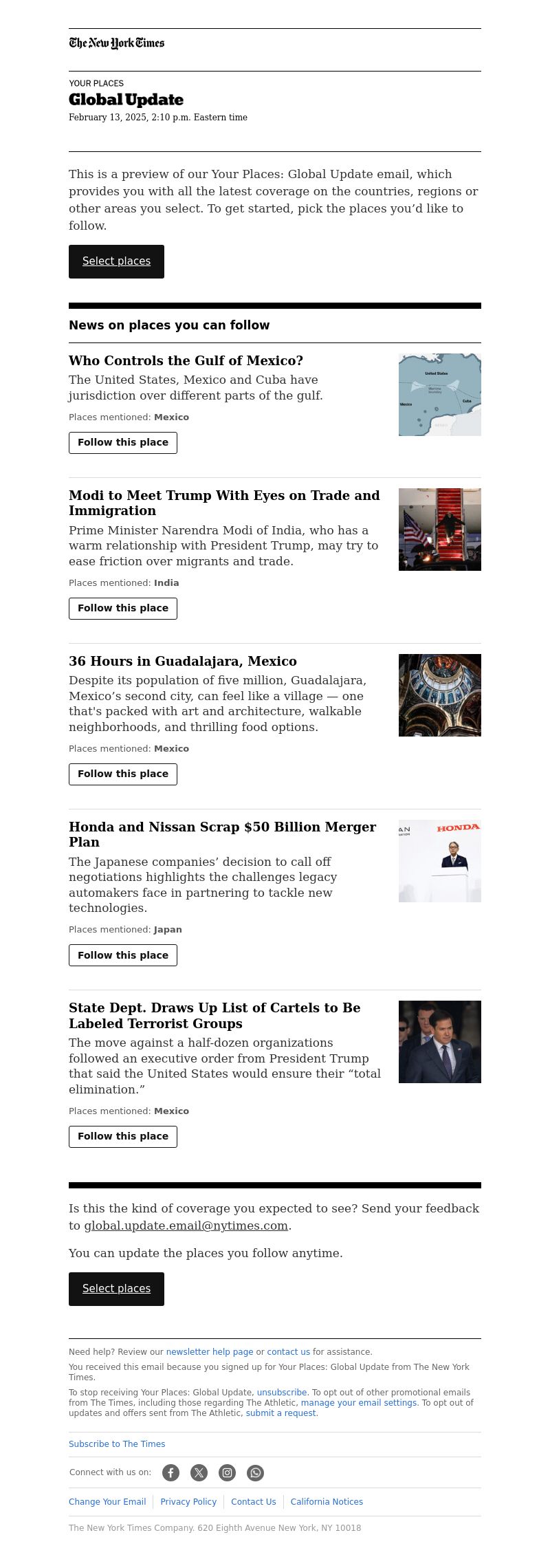Follow India under the Modi story
The height and width of the screenshot is (1568, 550).
tap(122, 608)
